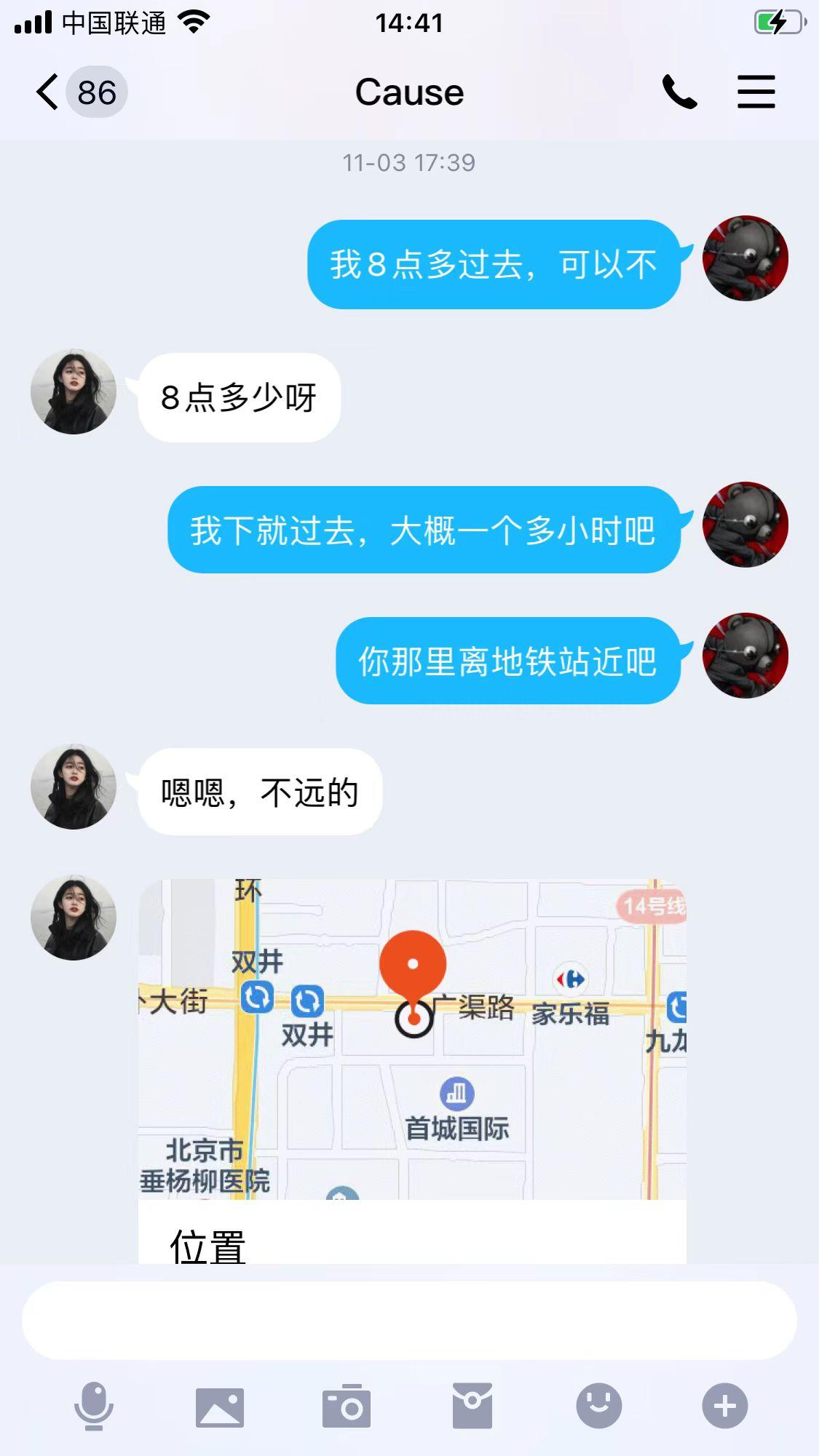The width and height of the screenshot is (819, 1456).
Task: Open the shared location map card
Action: pyautogui.click(x=412, y=1055)
